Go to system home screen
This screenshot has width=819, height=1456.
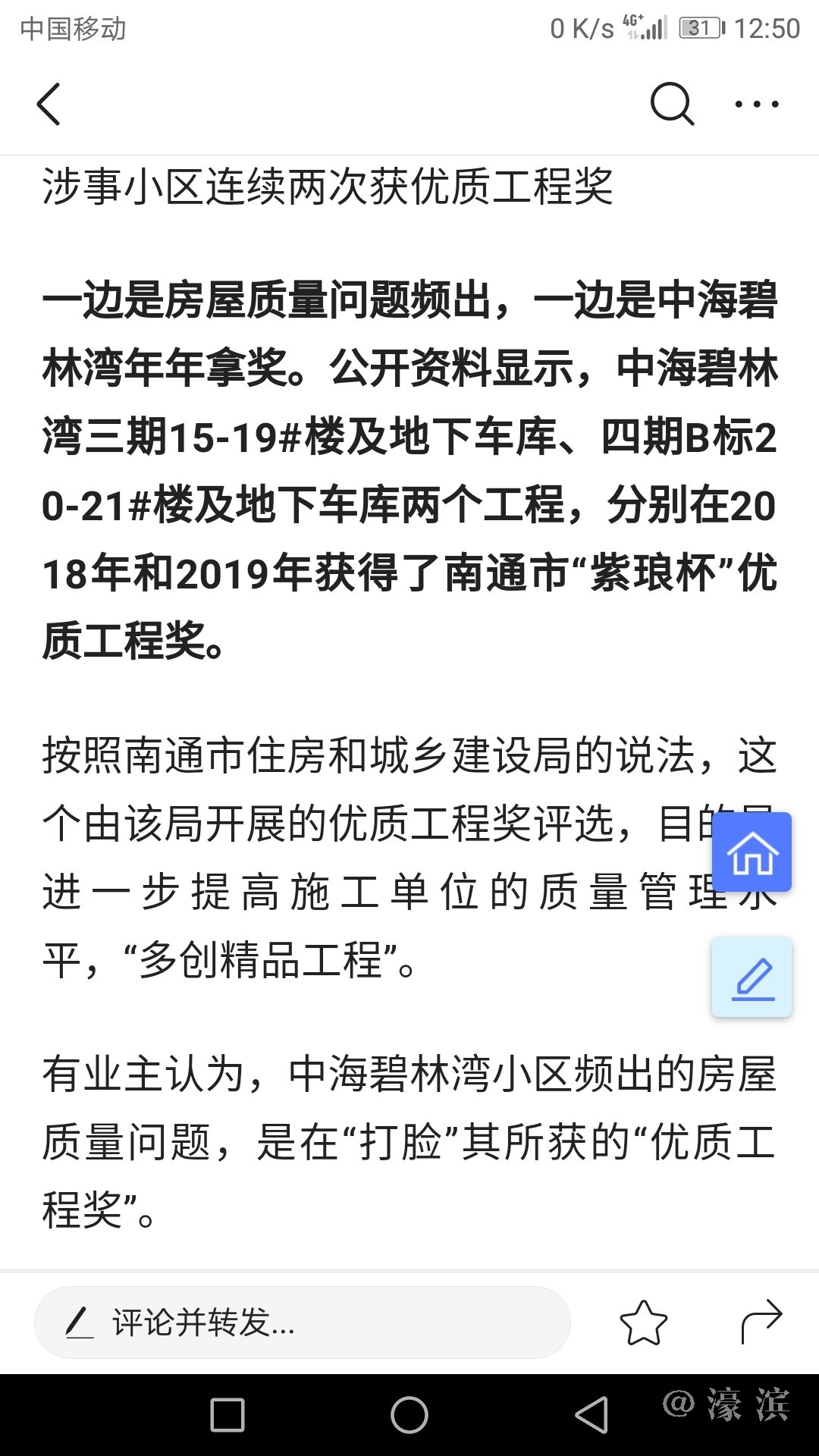(x=409, y=1415)
